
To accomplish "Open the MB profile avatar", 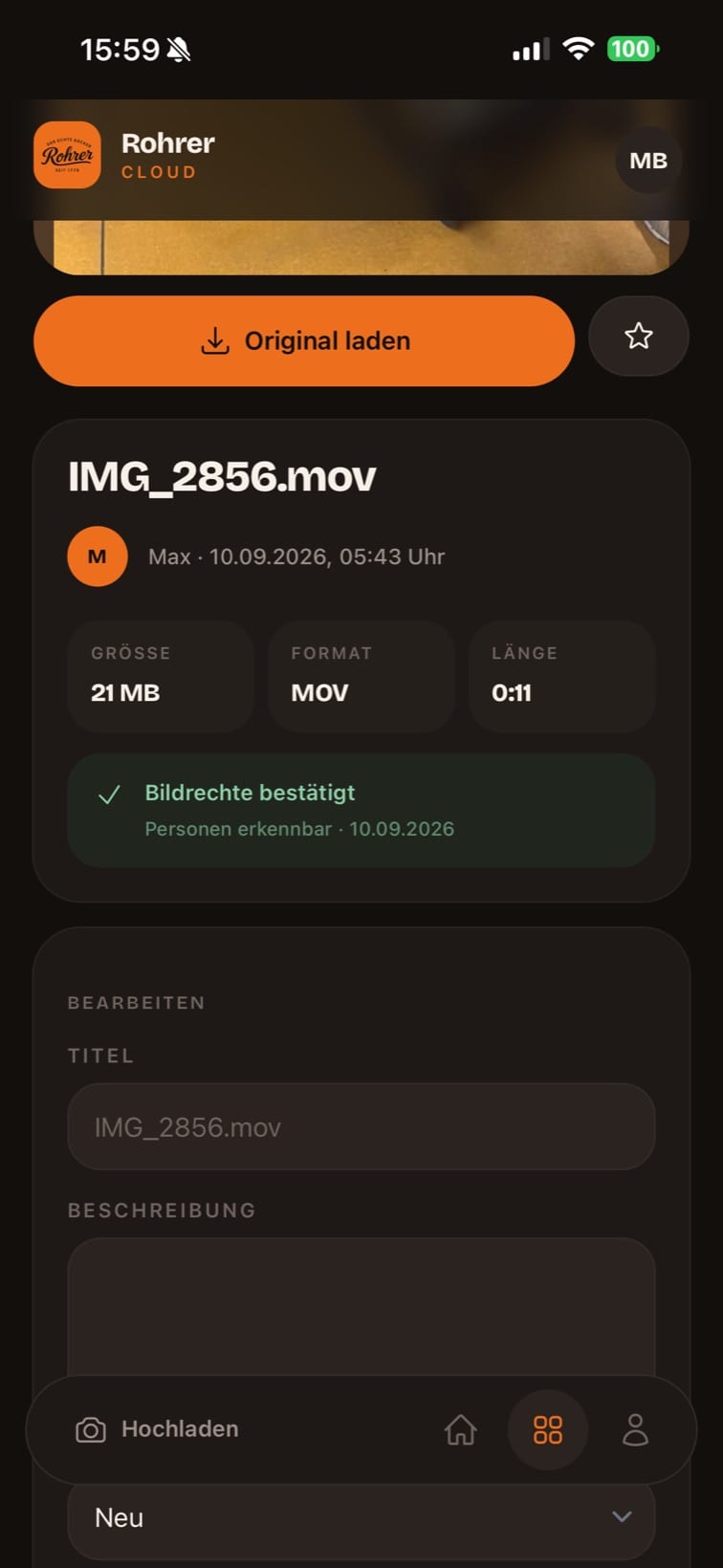I will pos(647,161).
